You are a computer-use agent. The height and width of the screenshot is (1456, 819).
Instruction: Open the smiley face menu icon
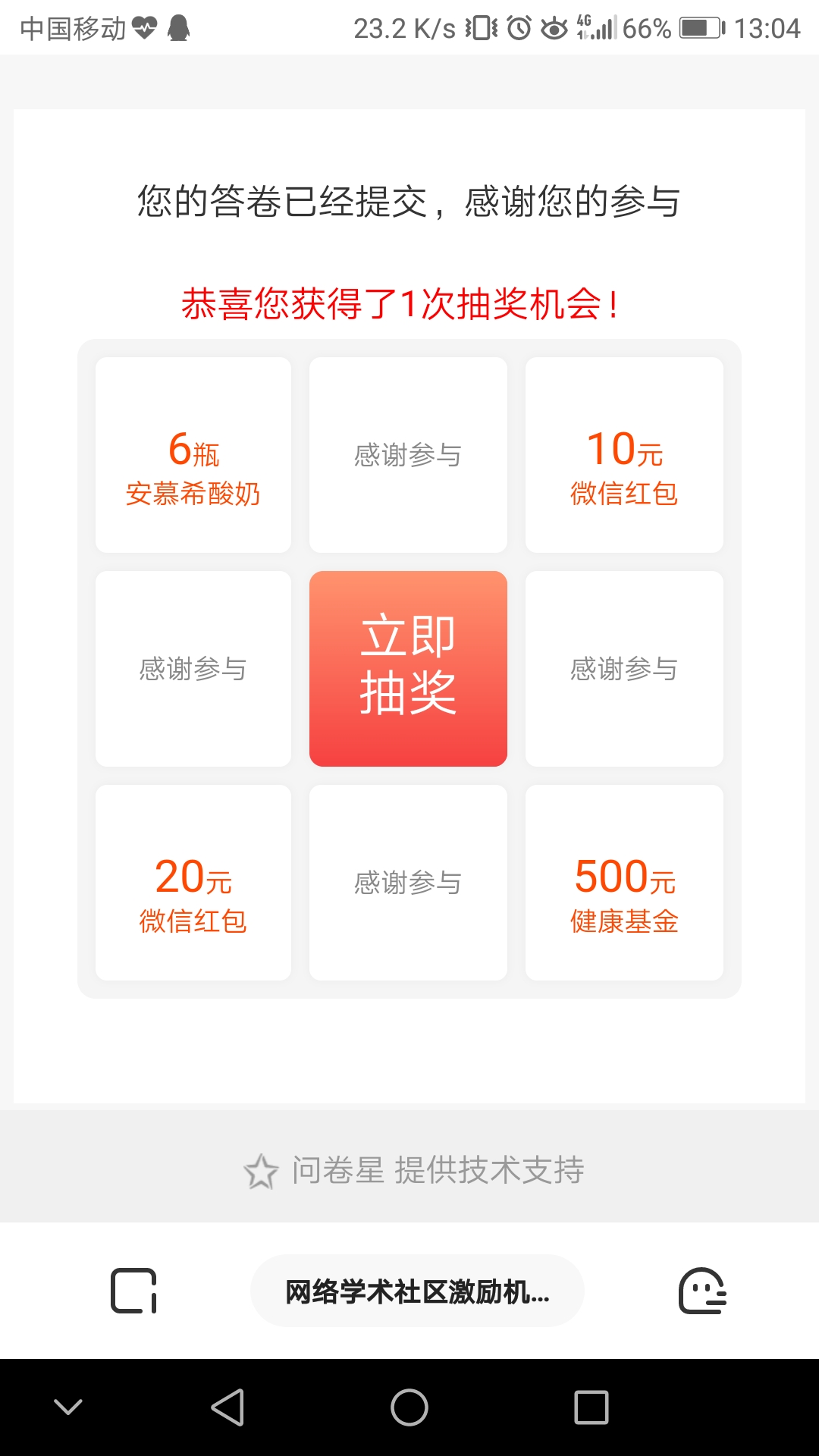(x=702, y=1291)
